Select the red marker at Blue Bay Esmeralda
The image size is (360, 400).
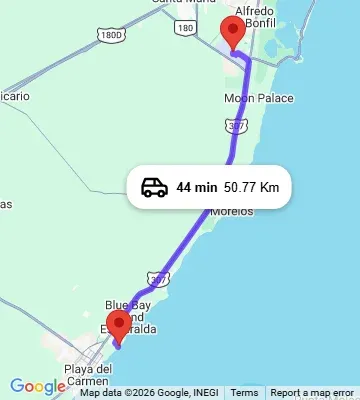119,328
